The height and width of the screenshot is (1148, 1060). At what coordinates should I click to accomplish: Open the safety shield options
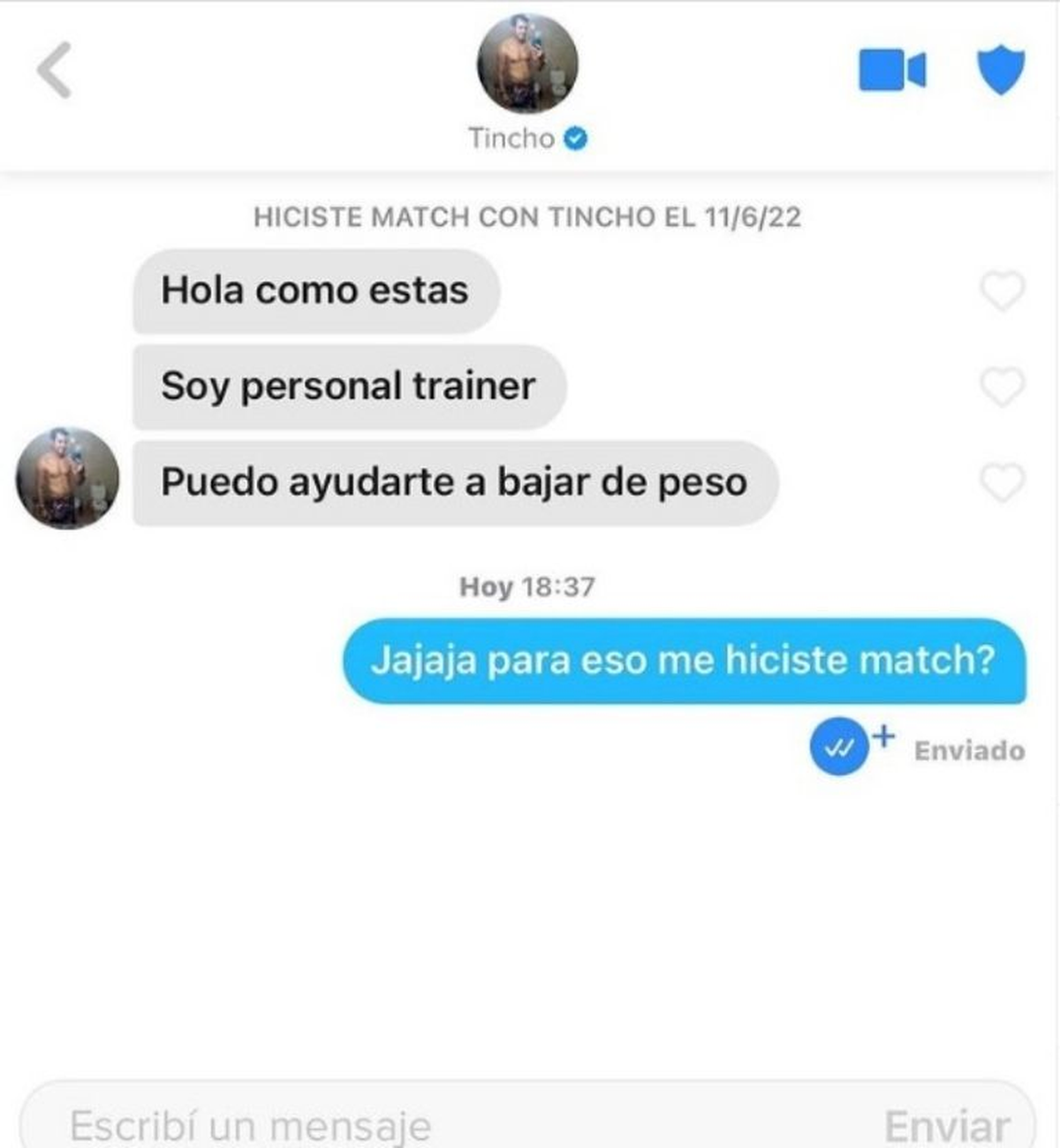pyautogui.click(x=1001, y=71)
